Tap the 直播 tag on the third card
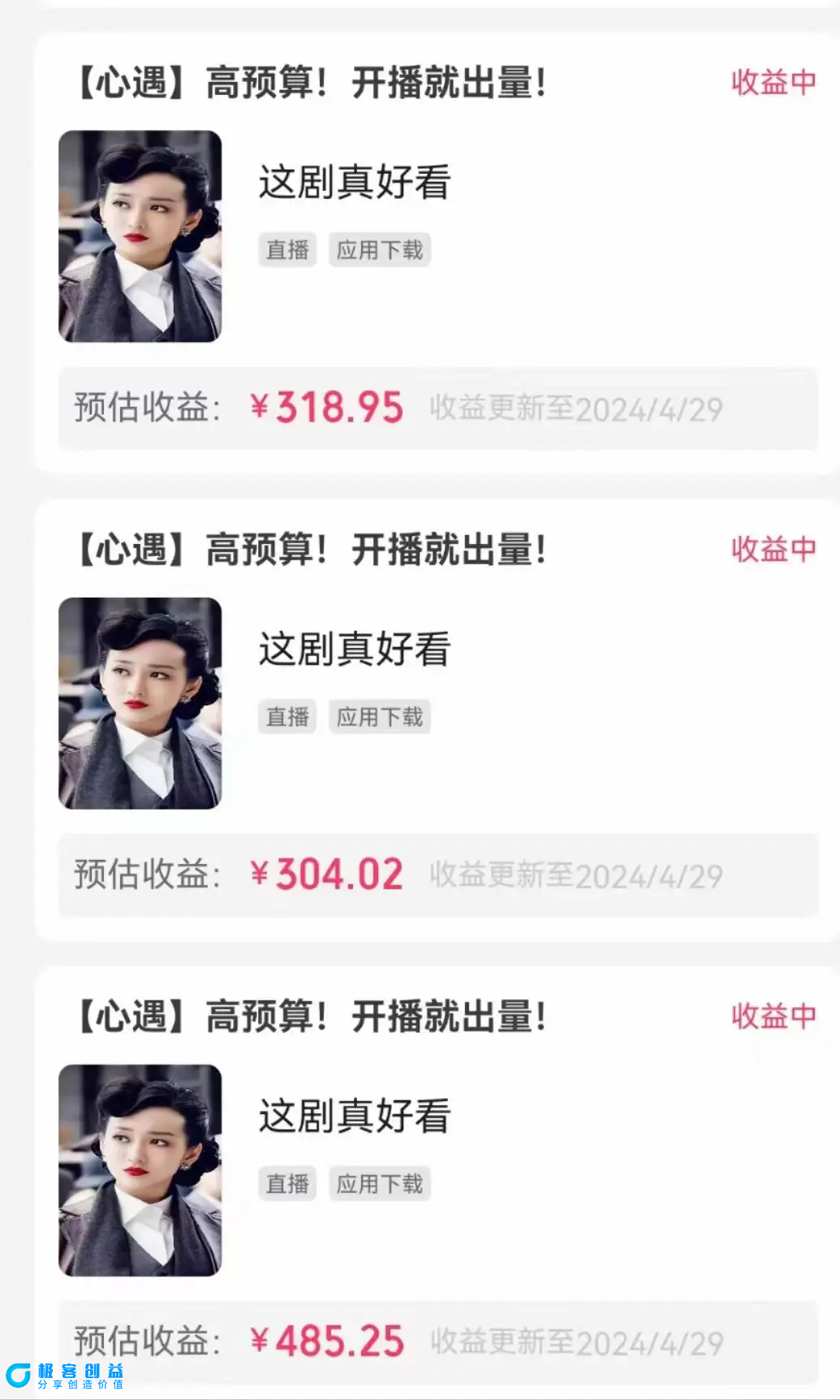This screenshot has height=1400, width=840. 286,1183
